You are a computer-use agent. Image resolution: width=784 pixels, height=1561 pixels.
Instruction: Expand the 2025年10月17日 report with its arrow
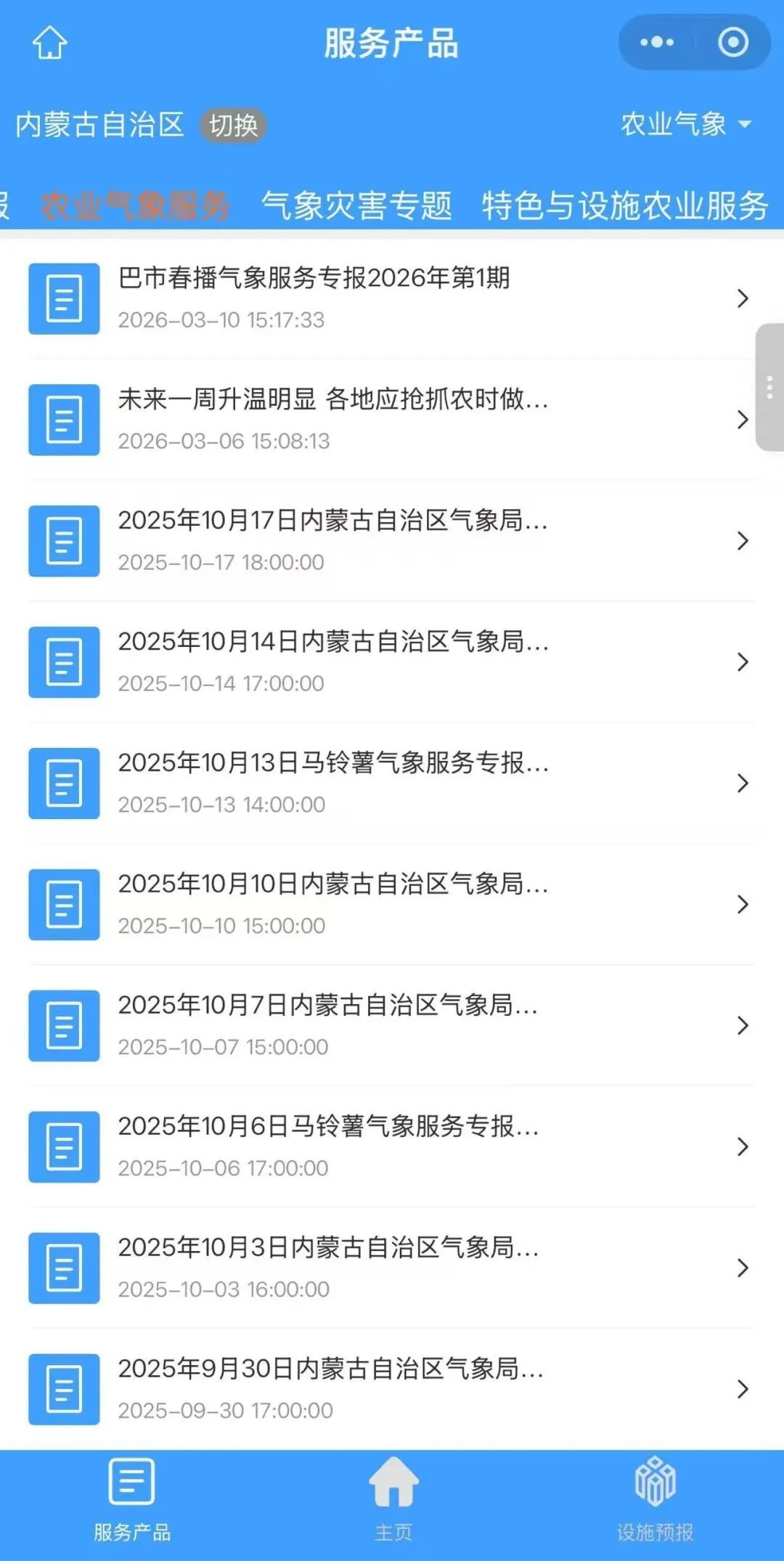point(743,541)
